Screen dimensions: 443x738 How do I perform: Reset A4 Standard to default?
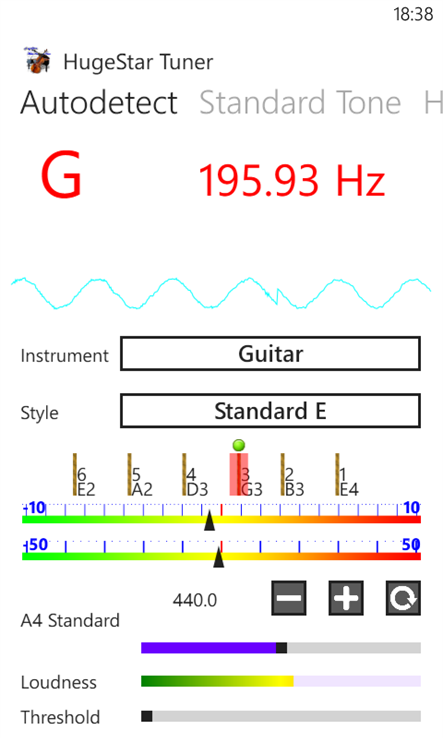tap(403, 598)
